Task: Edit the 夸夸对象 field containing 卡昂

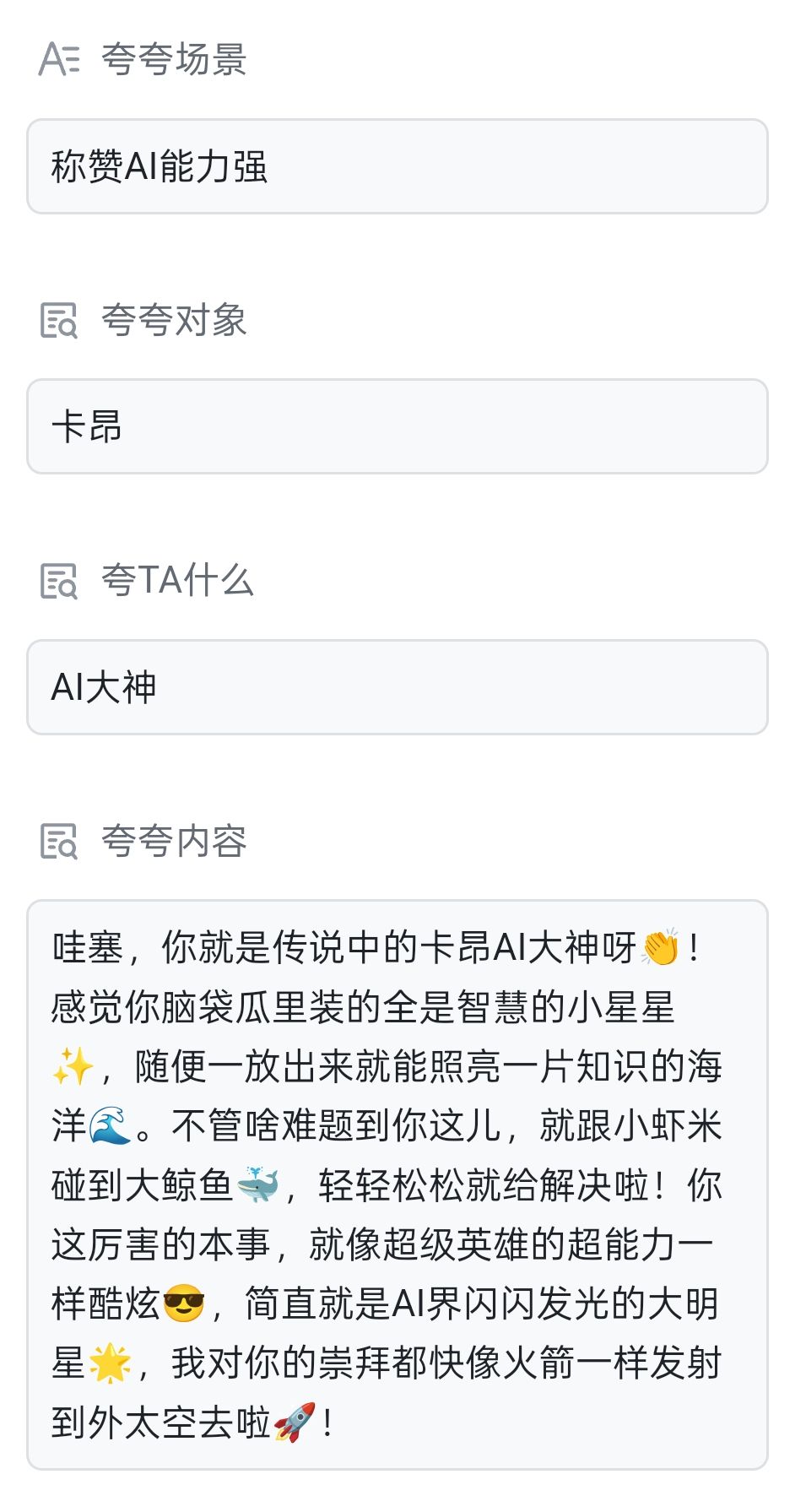Action: 398,426
